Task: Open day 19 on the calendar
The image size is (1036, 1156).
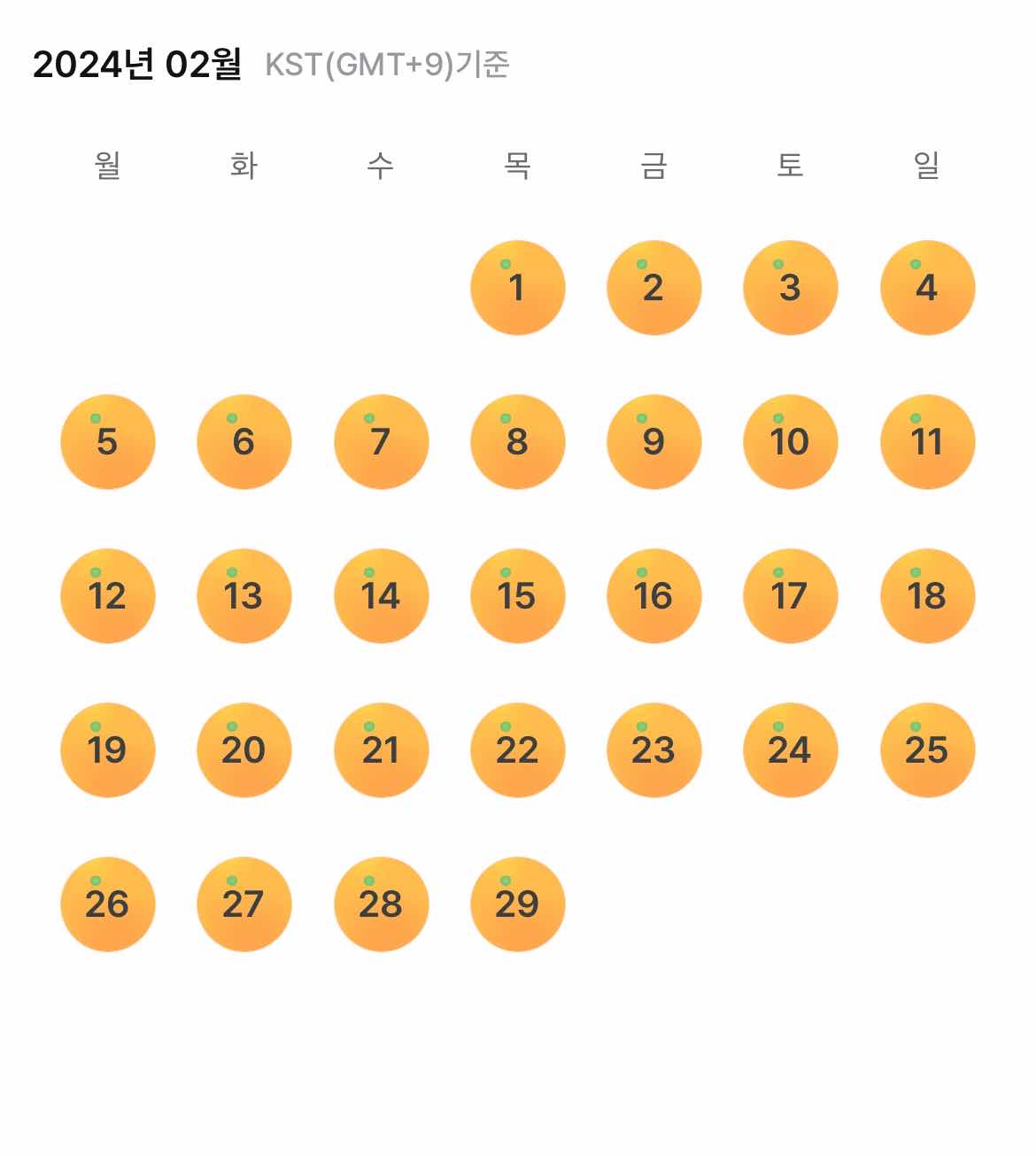Action: click(x=107, y=750)
